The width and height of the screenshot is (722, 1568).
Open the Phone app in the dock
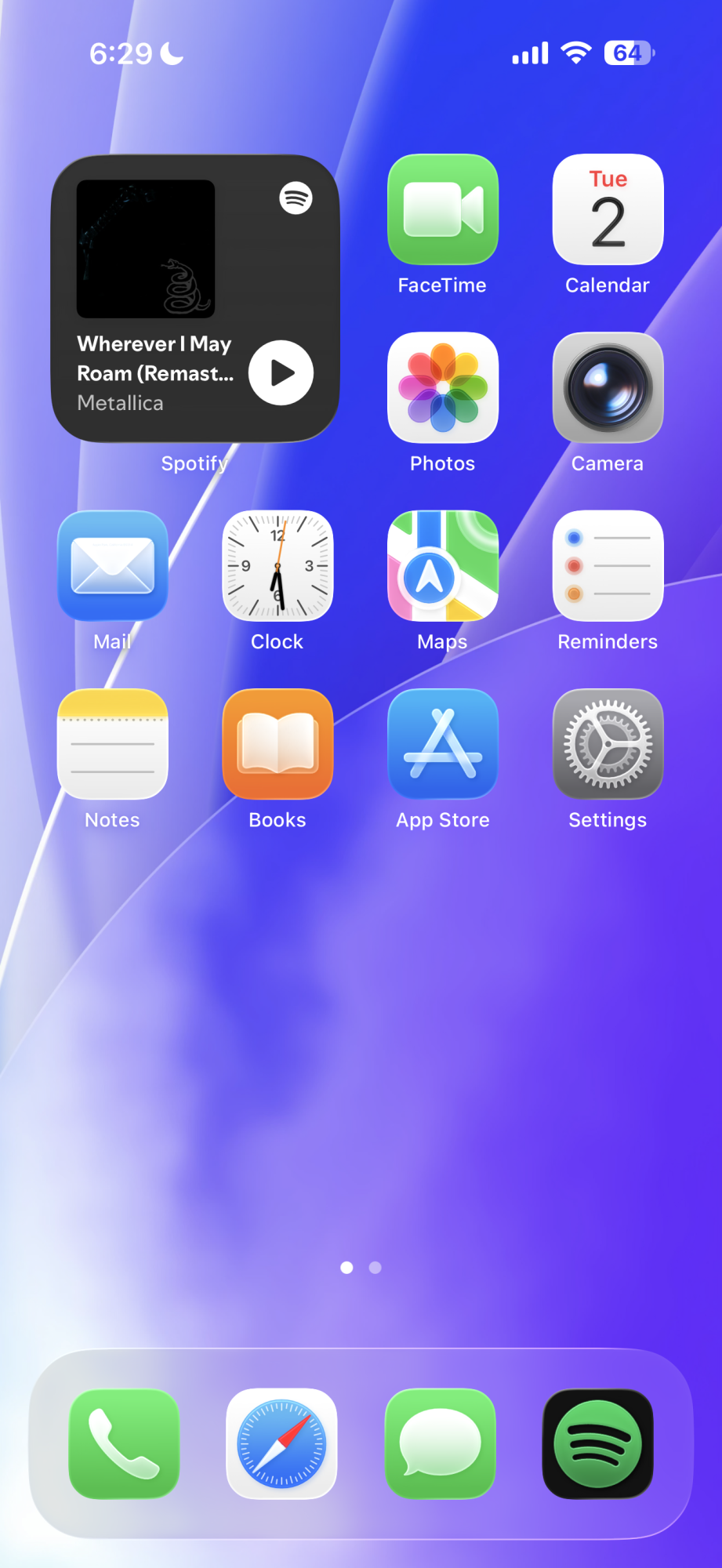(x=124, y=1443)
